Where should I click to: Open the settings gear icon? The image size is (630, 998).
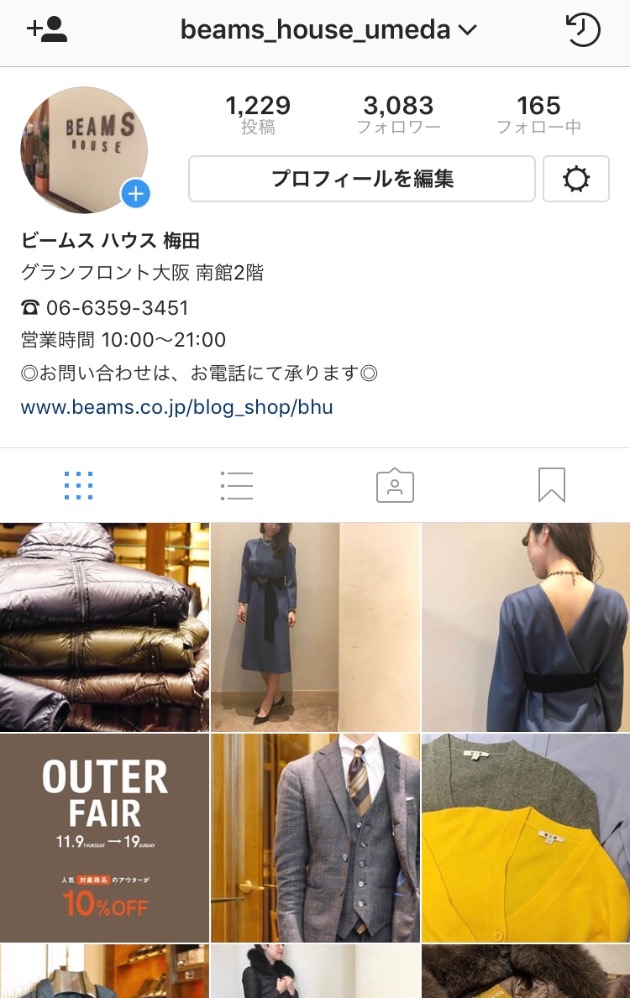point(576,179)
